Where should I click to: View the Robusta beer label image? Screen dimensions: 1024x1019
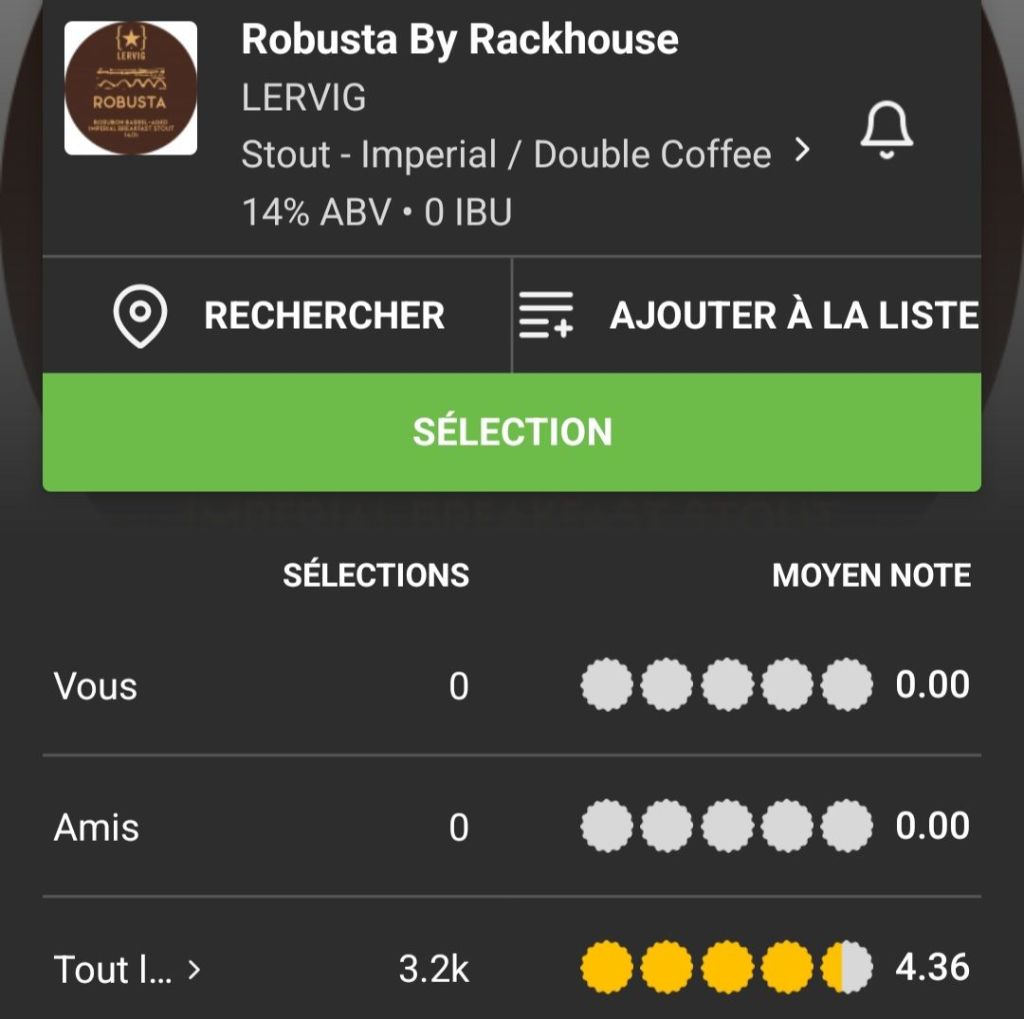tap(131, 88)
